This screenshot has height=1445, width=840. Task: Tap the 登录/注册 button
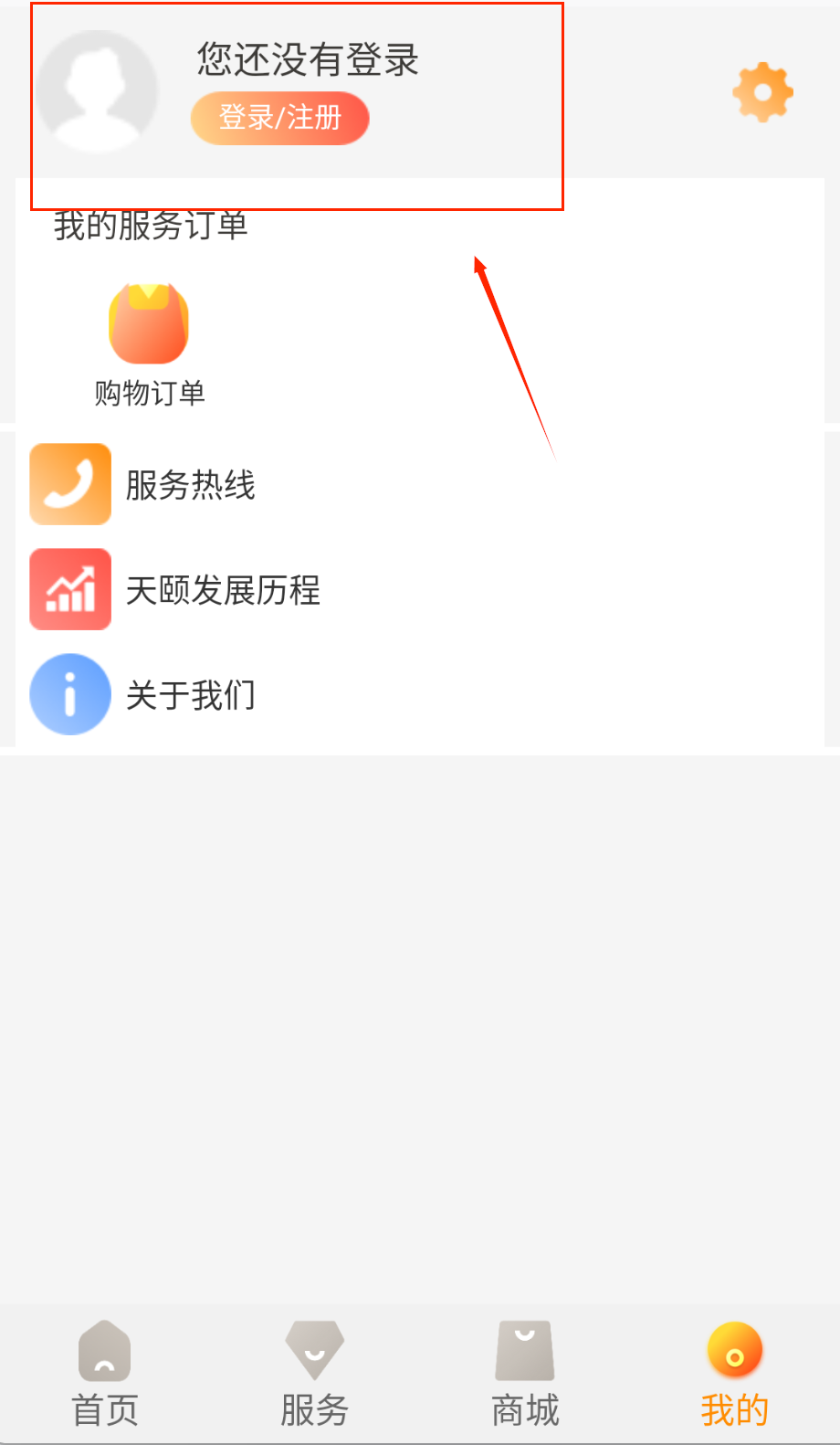point(279,118)
